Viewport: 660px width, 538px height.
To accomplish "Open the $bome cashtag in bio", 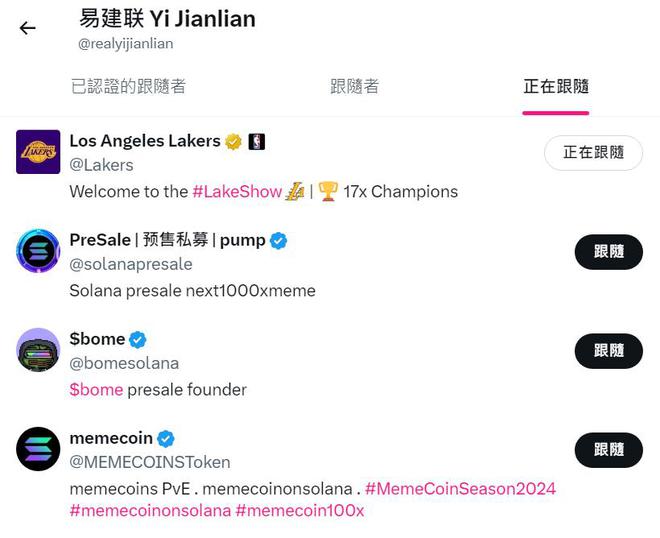I will click(x=96, y=389).
